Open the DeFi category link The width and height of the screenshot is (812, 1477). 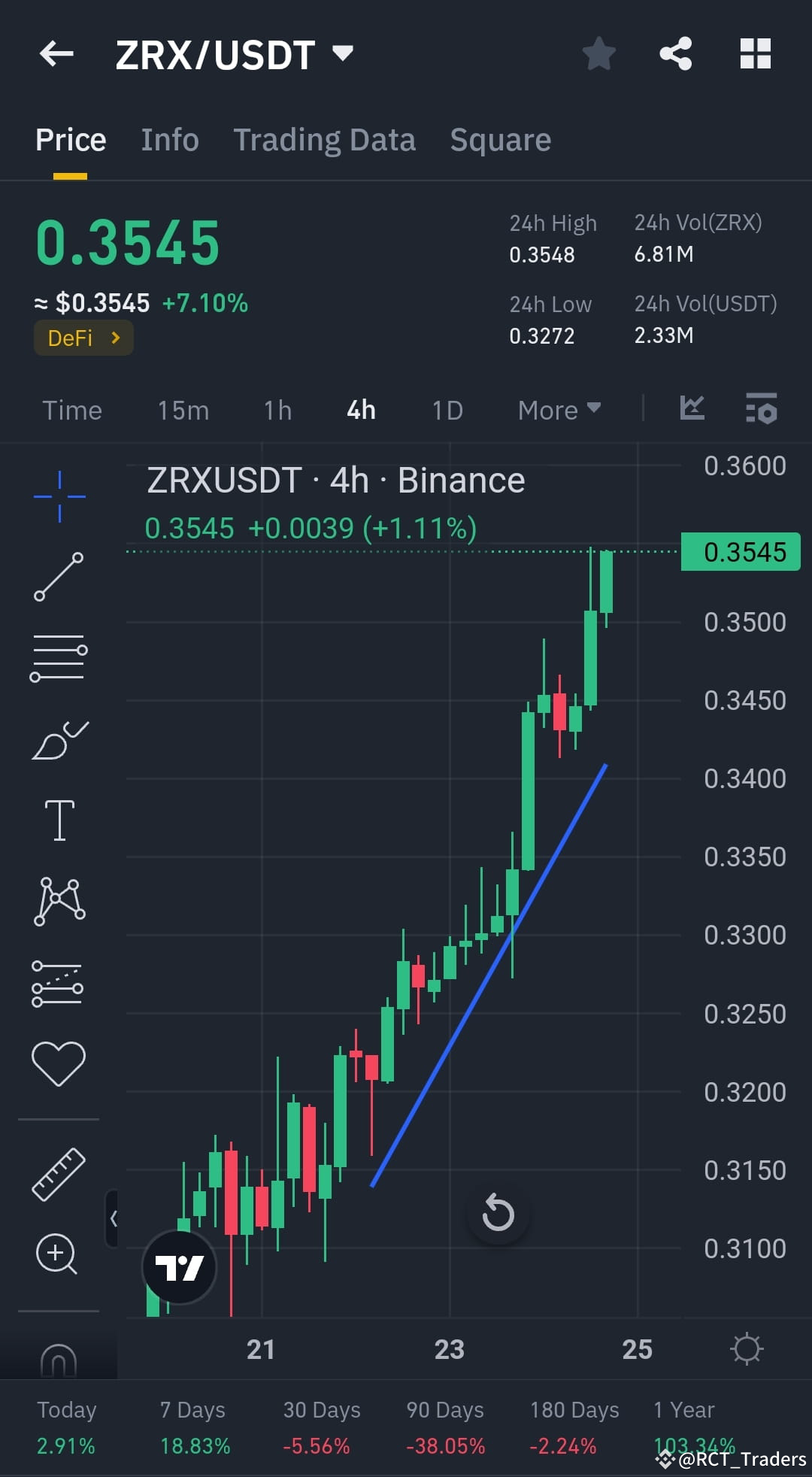(83, 338)
